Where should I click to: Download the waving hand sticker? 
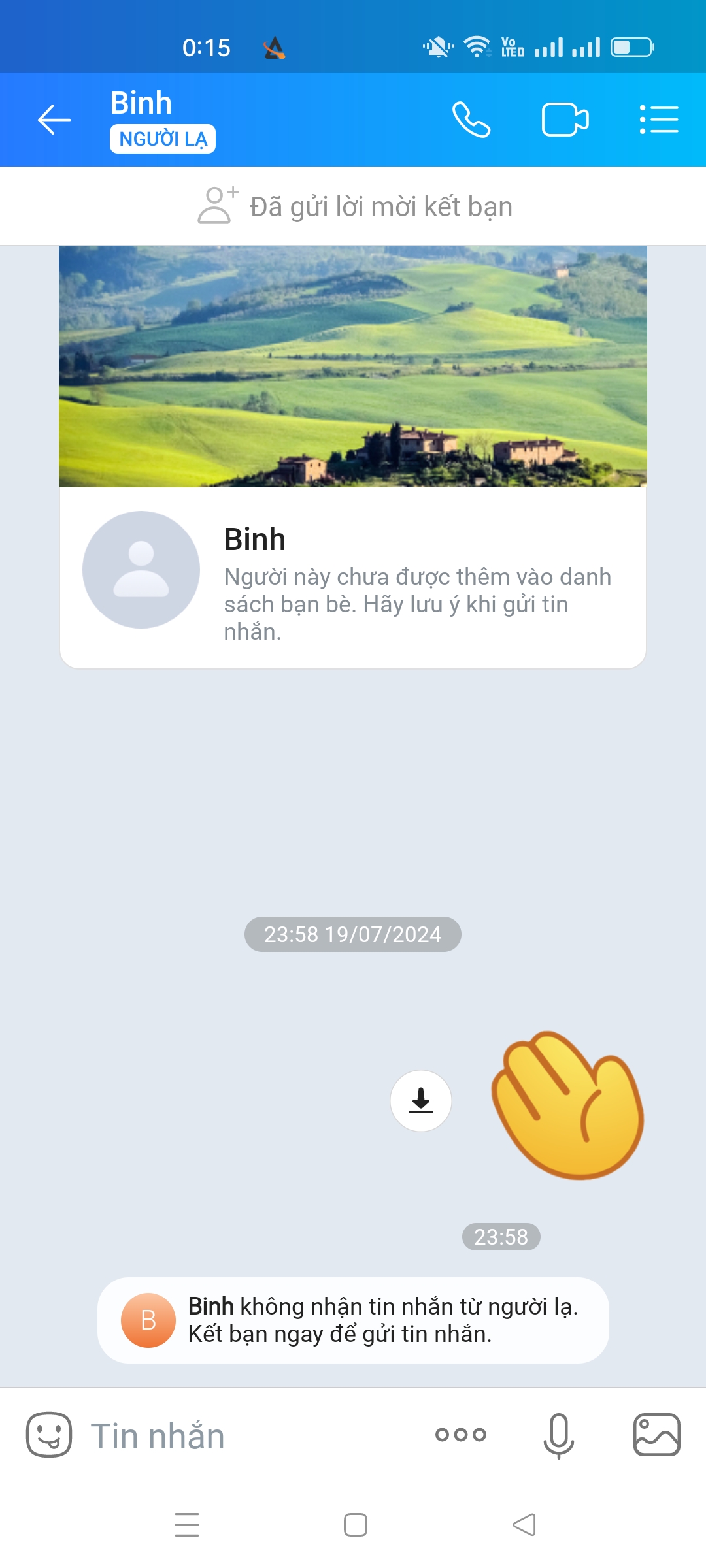[x=421, y=1101]
